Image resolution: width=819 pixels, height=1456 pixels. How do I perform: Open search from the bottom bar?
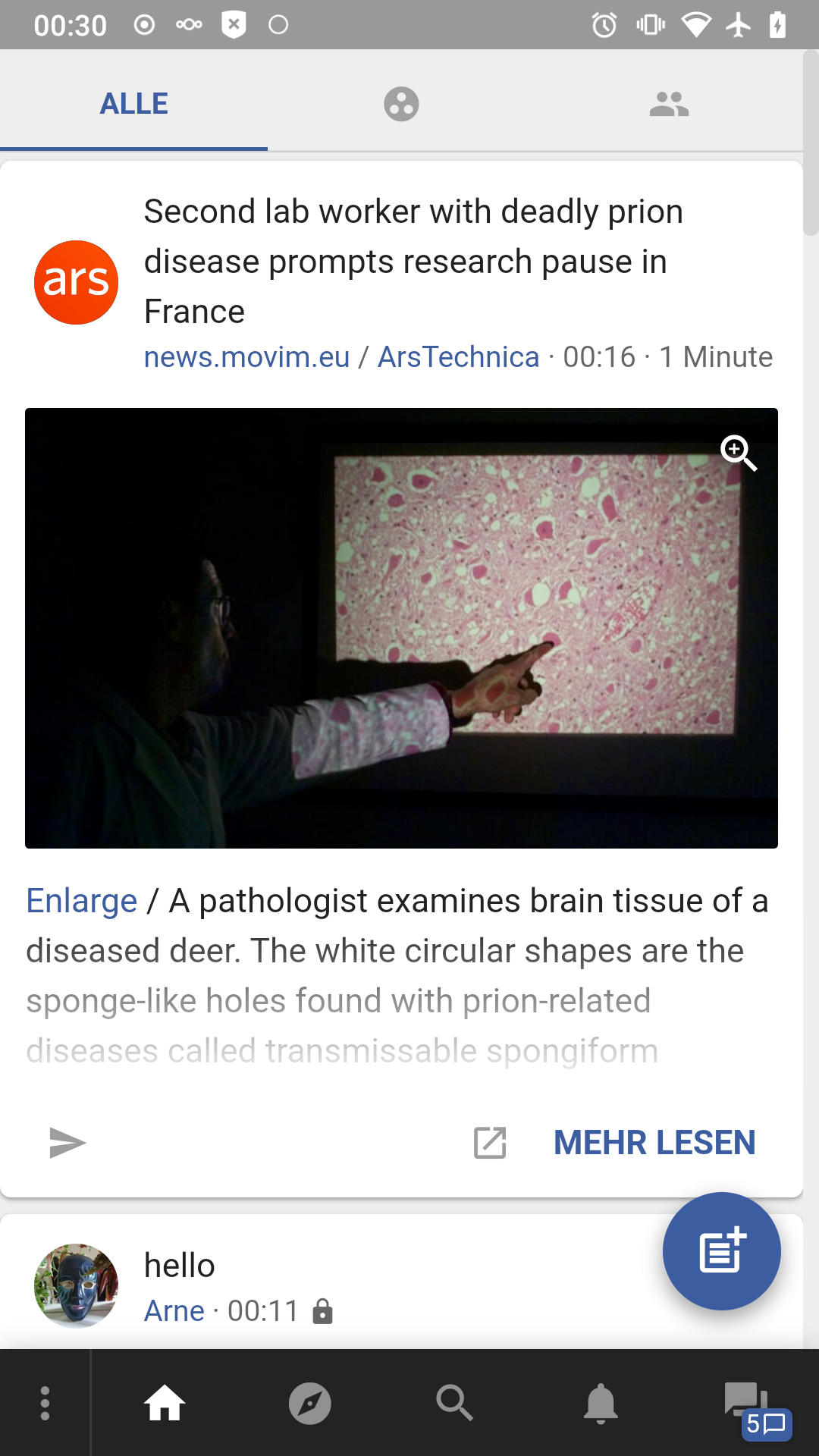455,1404
